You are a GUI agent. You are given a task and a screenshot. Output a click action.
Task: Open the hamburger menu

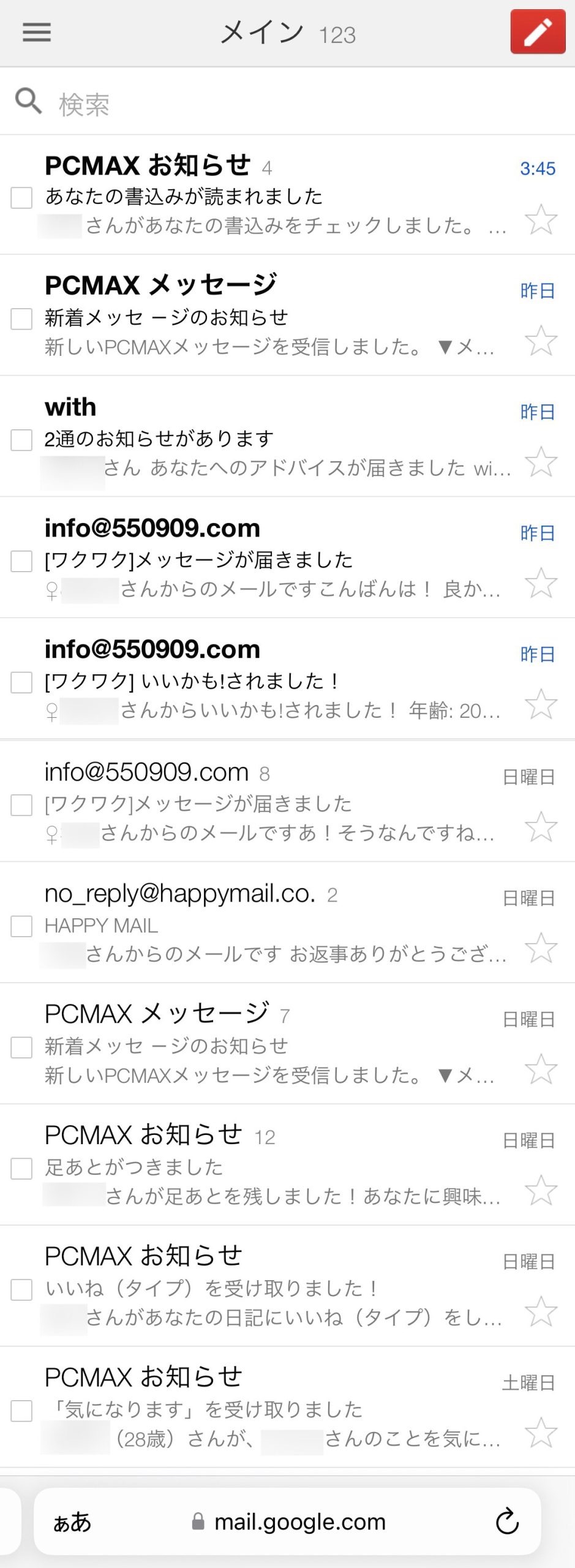37,32
